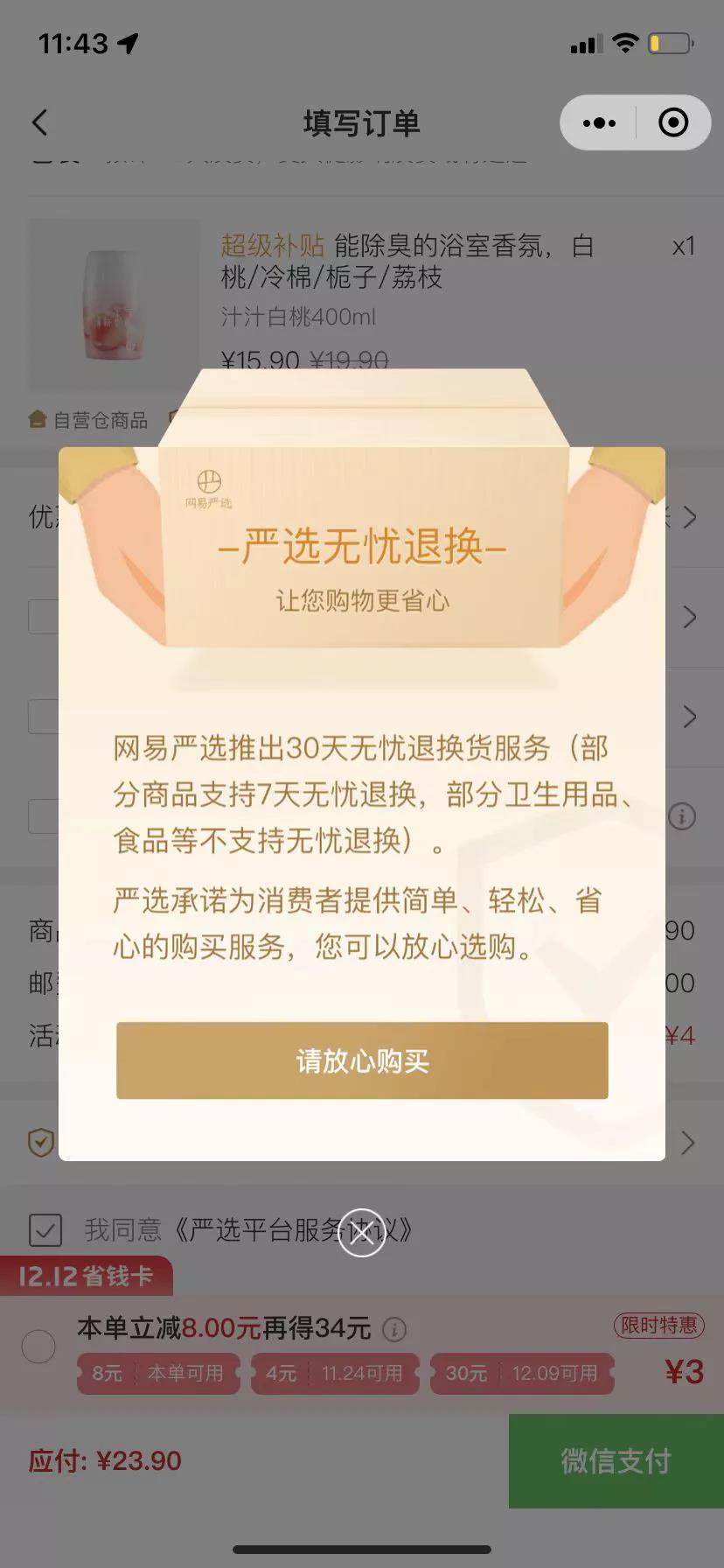Select the 12.12省钱卡 radio option

click(38, 1346)
